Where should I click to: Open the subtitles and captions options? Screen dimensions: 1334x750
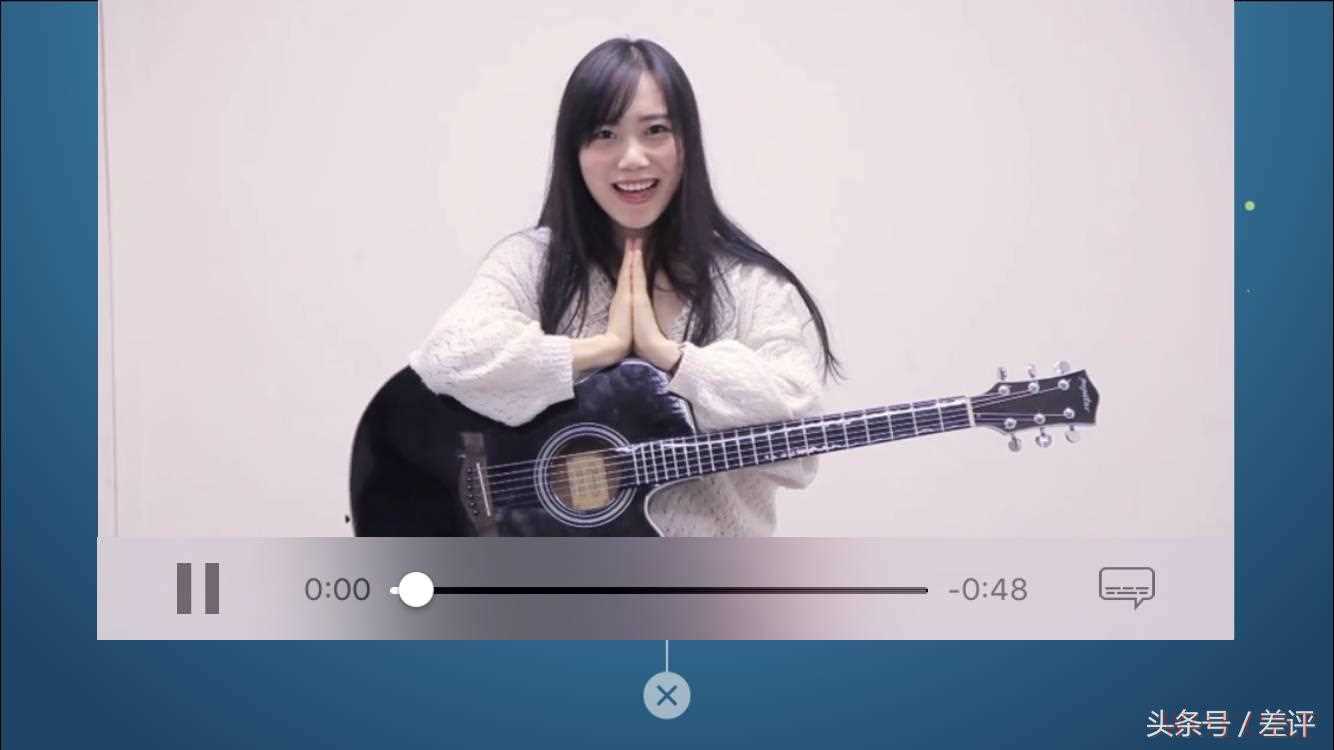pyautogui.click(x=1127, y=588)
